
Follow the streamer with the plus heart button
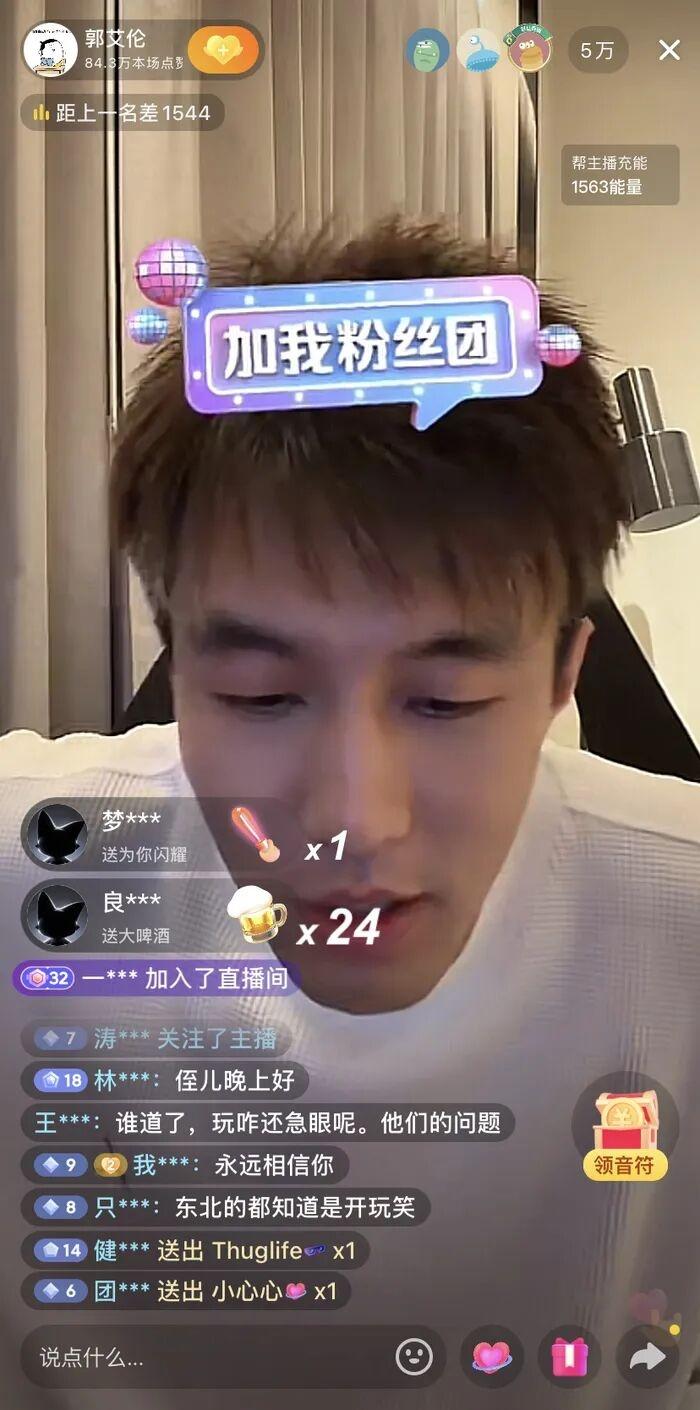pos(222,50)
